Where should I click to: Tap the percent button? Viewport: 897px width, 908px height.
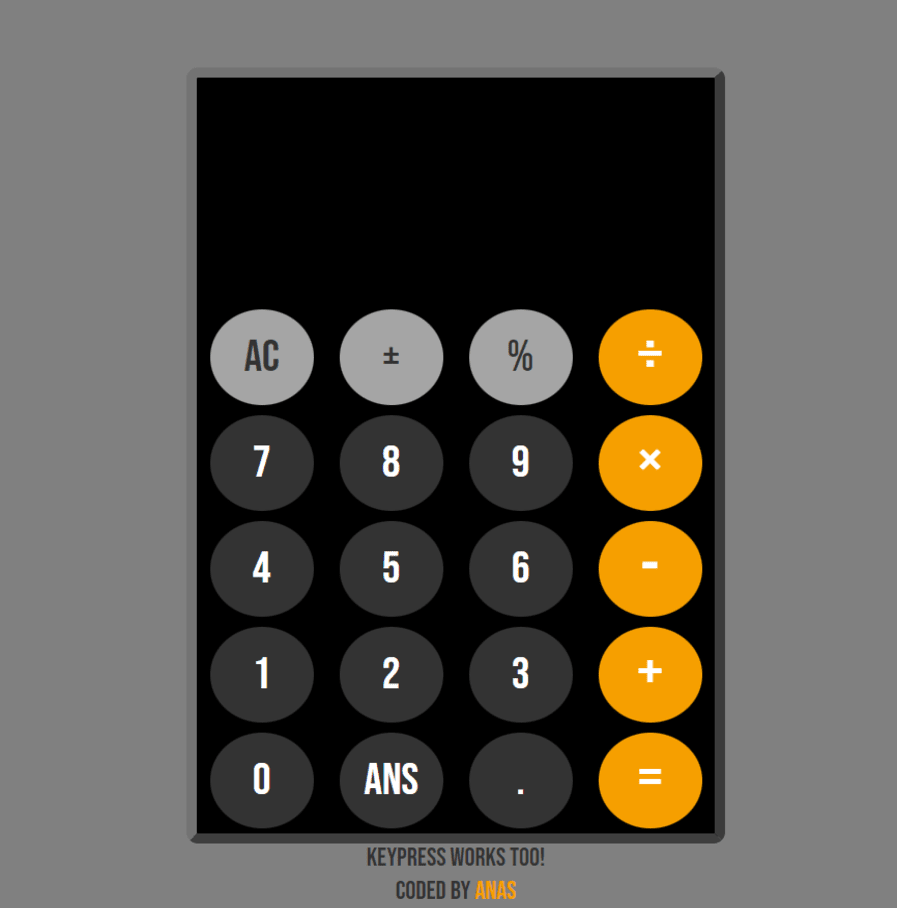[x=520, y=357]
